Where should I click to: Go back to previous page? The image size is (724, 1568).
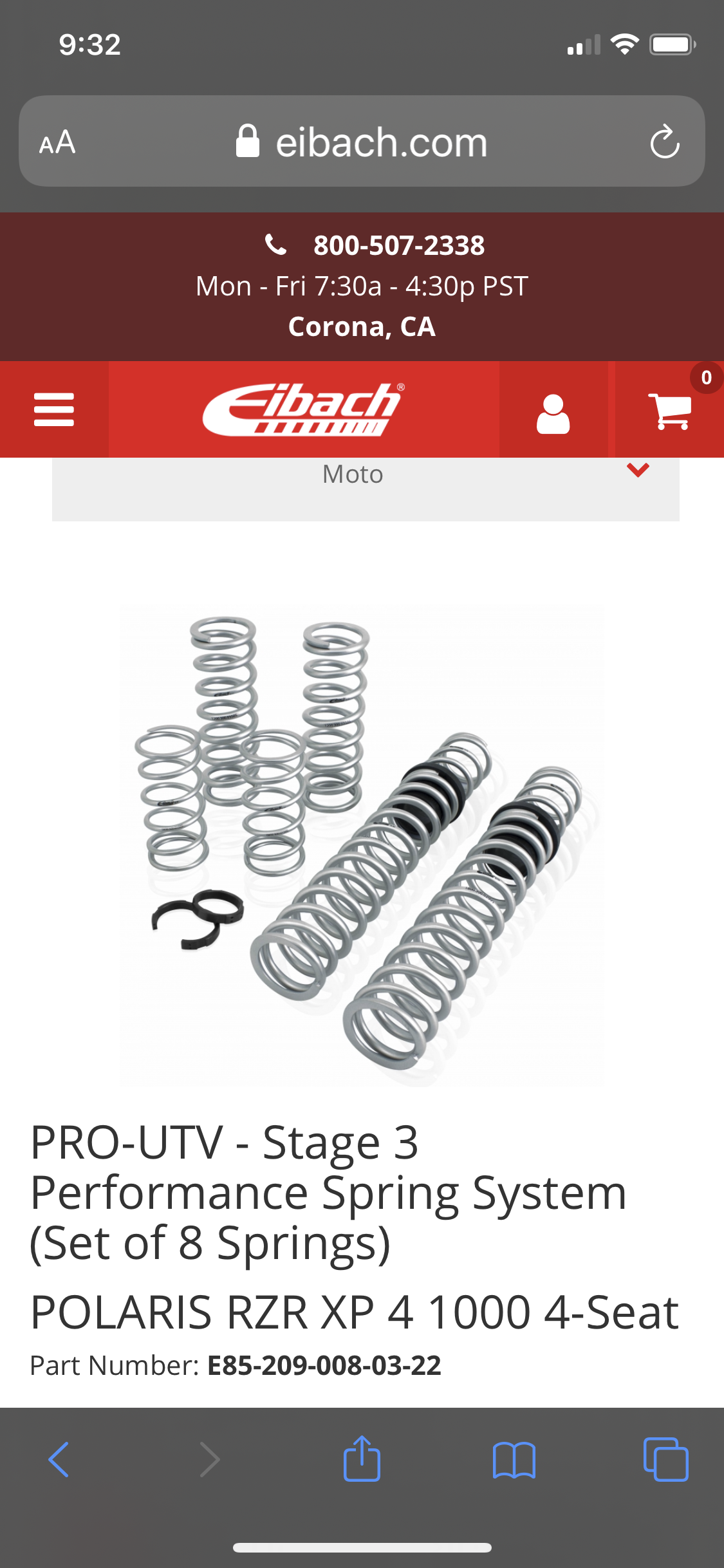click(59, 1459)
